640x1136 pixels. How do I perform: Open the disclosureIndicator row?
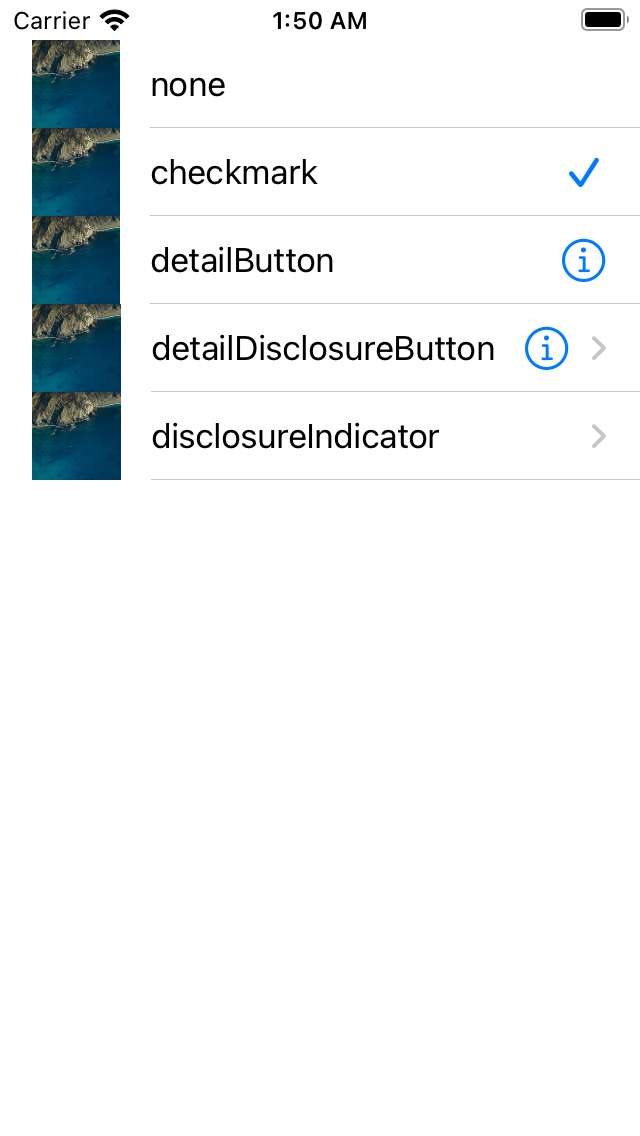tap(320, 436)
